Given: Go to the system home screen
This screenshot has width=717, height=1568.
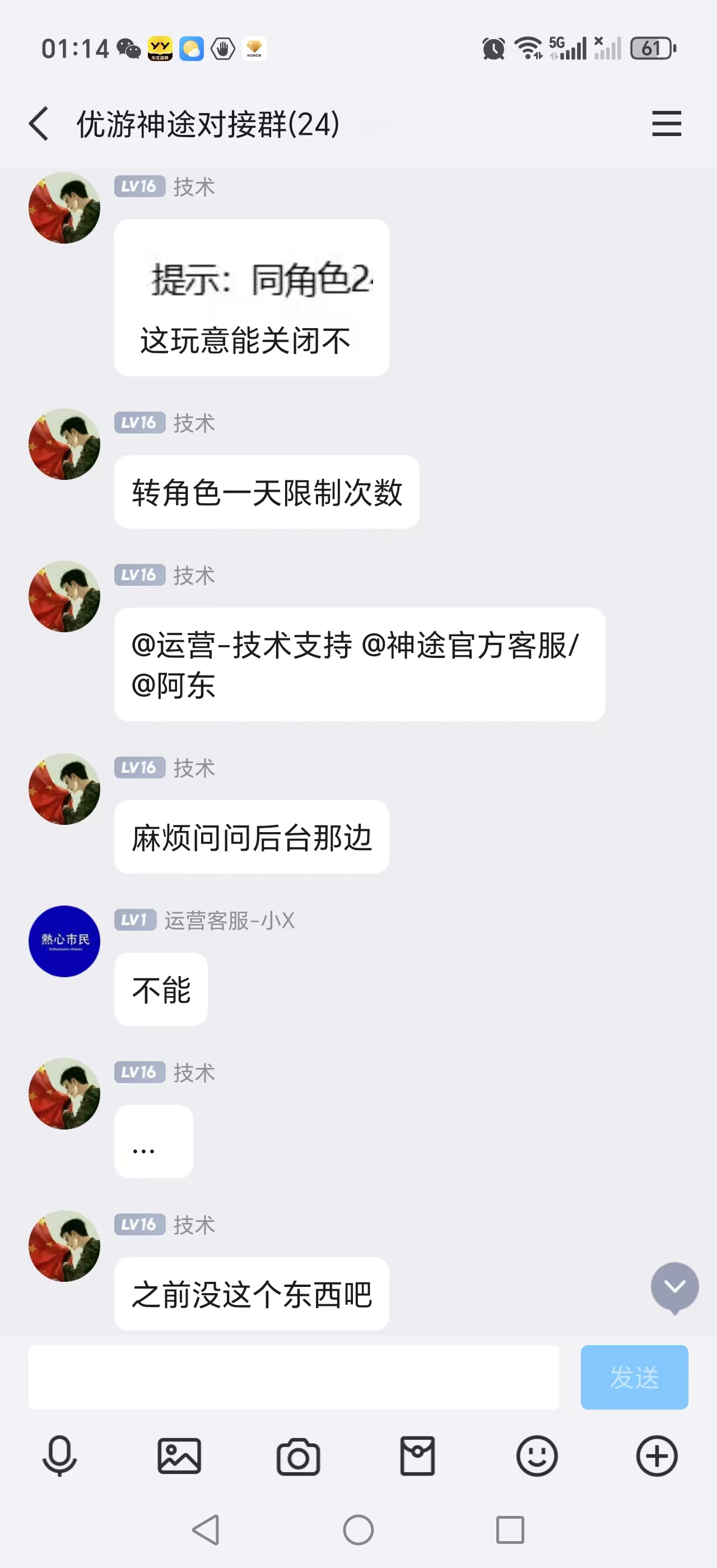Looking at the screenshot, I should (x=358, y=1530).
